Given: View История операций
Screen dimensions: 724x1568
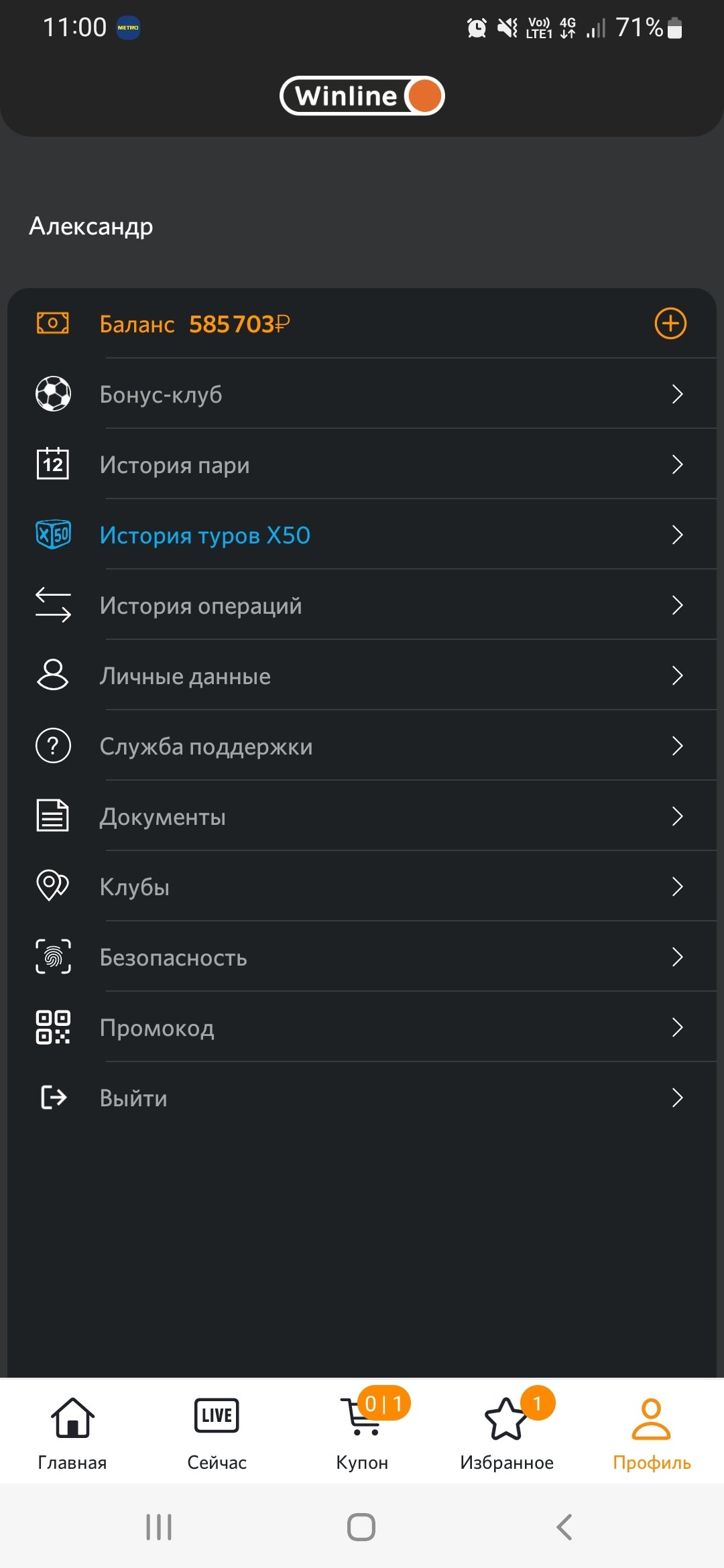Looking at the screenshot, I should point(362,606).
